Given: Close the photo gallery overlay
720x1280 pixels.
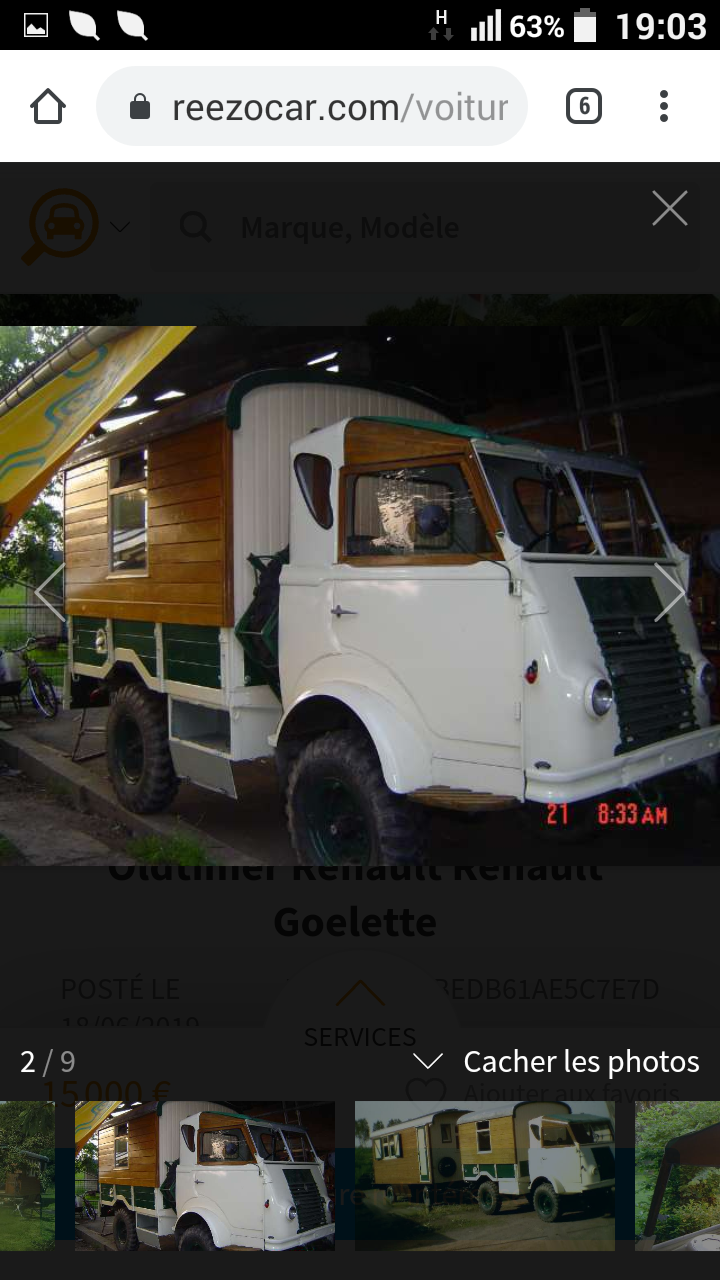Looking at the screenshot, I should coord(669,208).
